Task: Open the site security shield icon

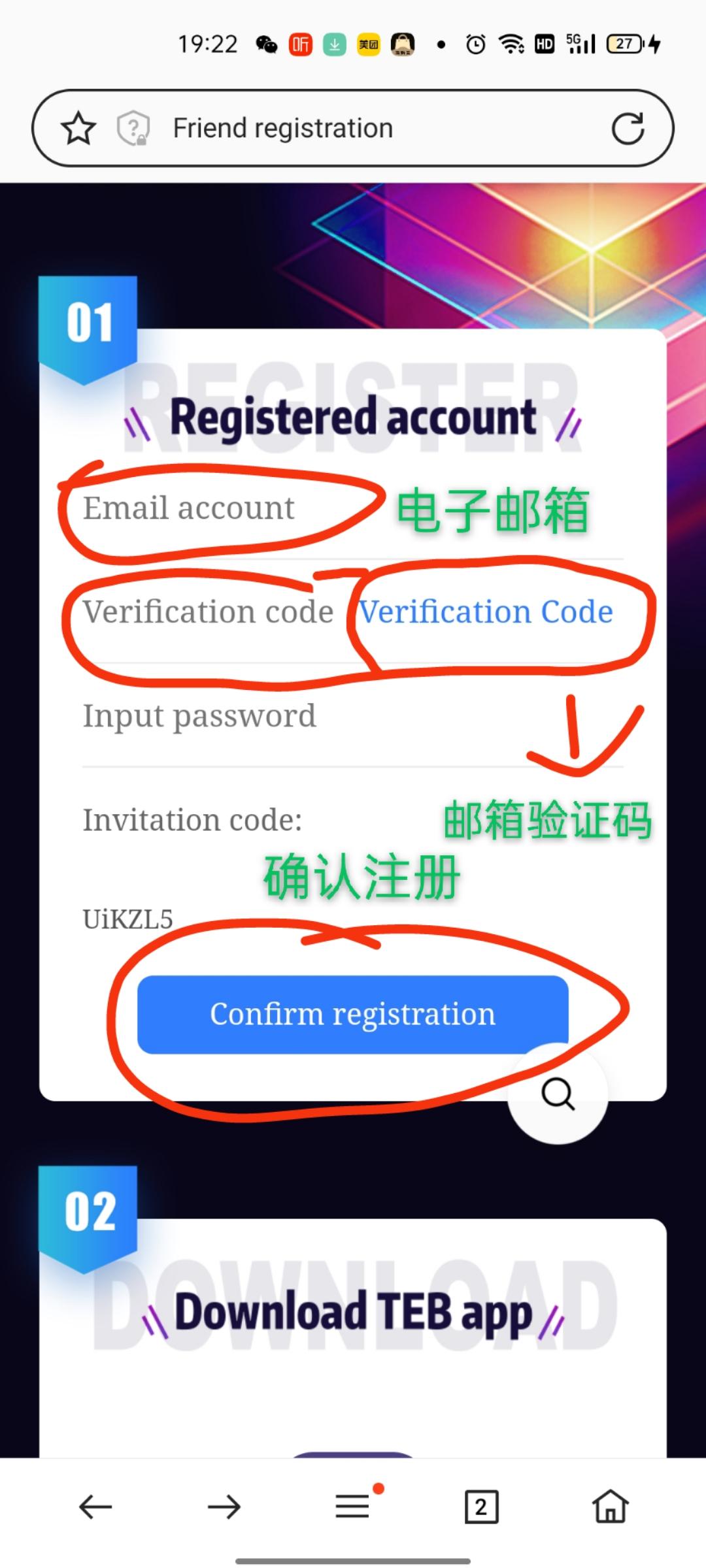Action: tap(133, 128)
